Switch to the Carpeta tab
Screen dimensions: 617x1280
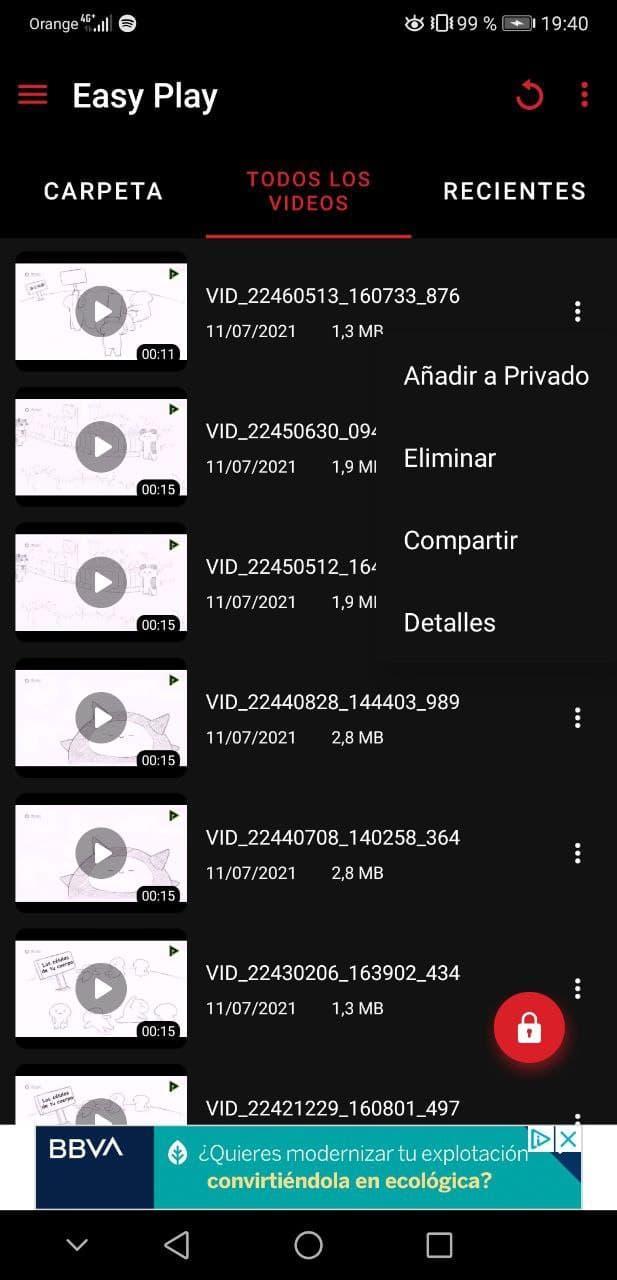(103, 191)
